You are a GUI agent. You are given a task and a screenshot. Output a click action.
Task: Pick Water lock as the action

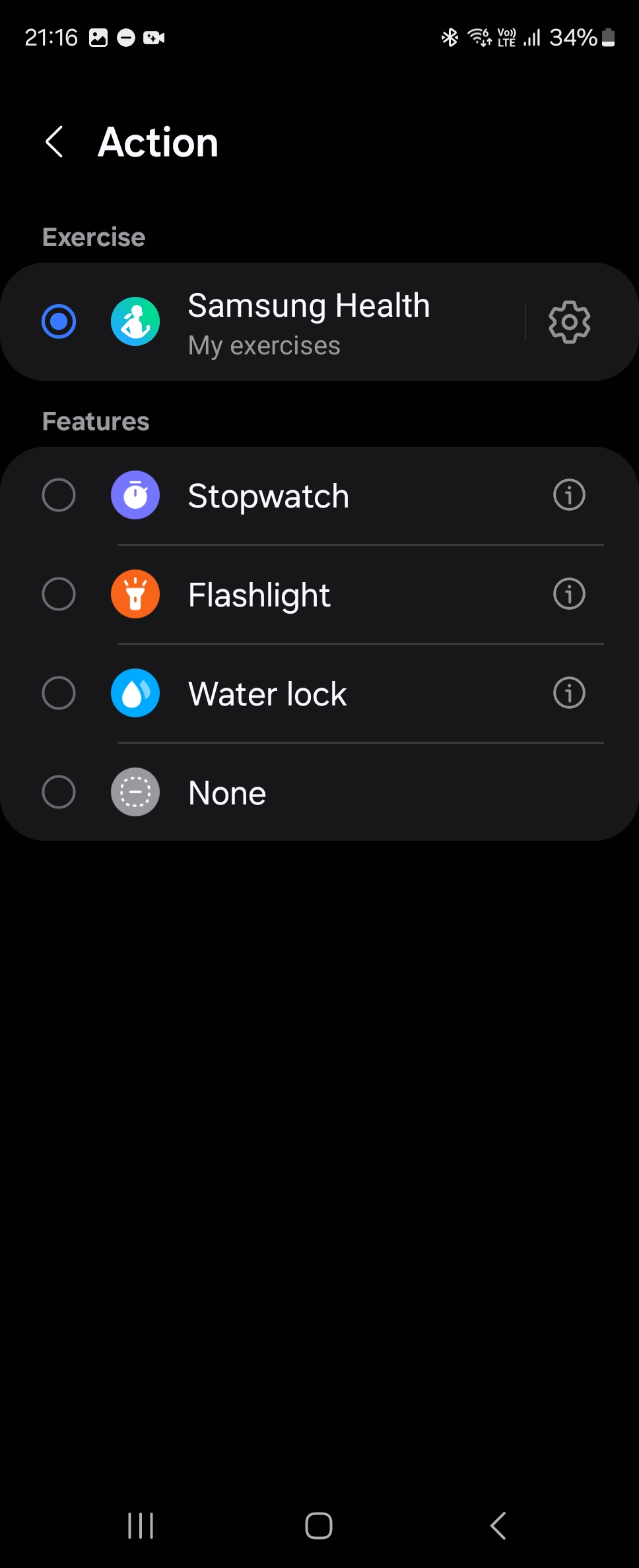pos(59,693)
